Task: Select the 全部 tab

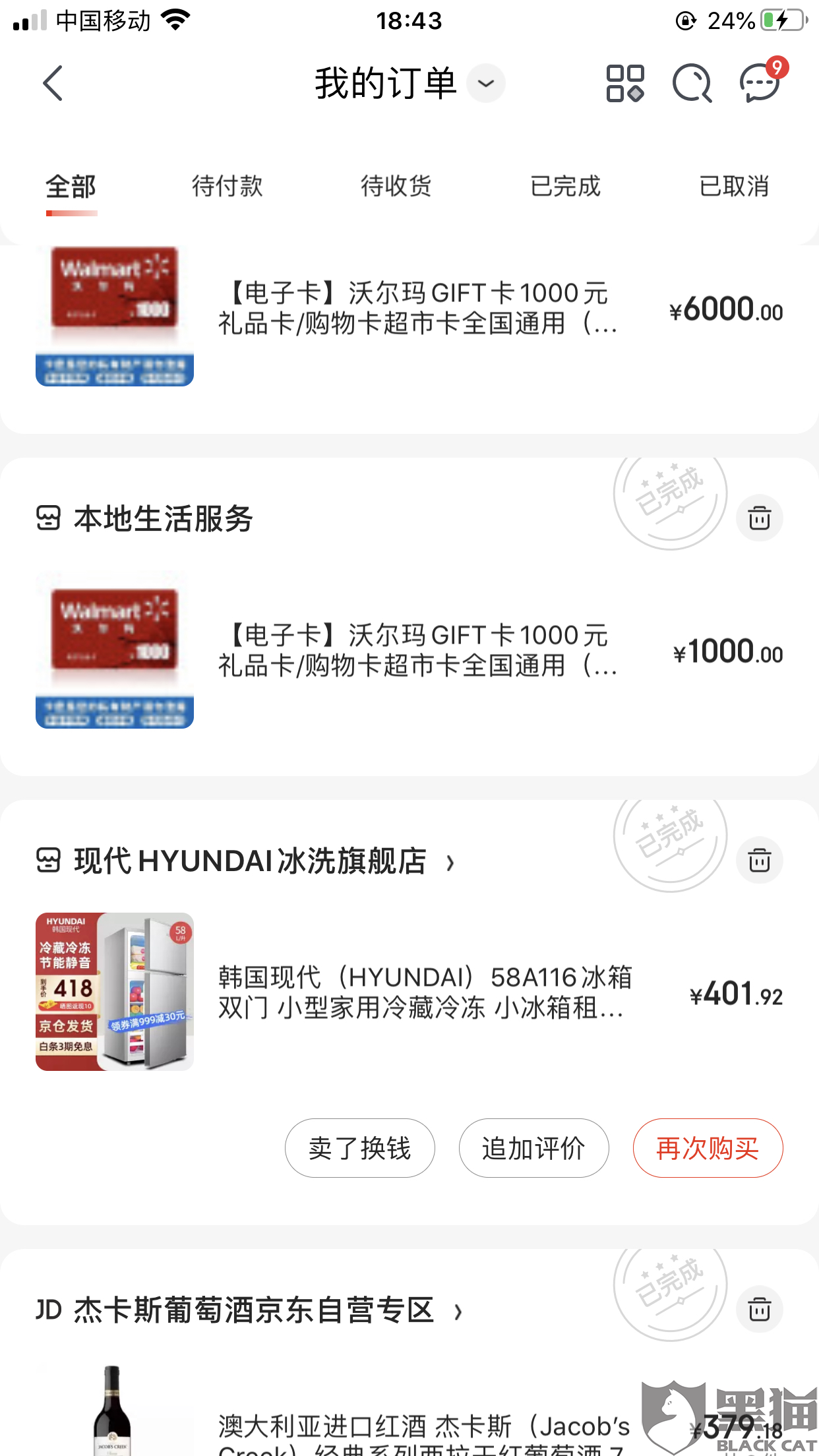Action: tap(71, 186)
